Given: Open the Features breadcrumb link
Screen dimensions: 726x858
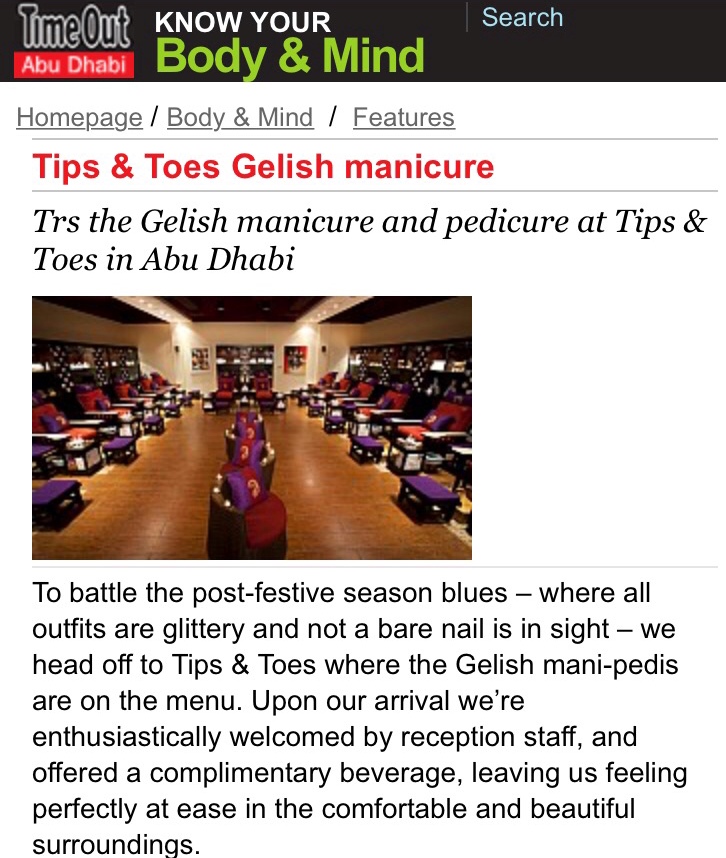Looking at the screenshot, I should (x=403, y=118).
